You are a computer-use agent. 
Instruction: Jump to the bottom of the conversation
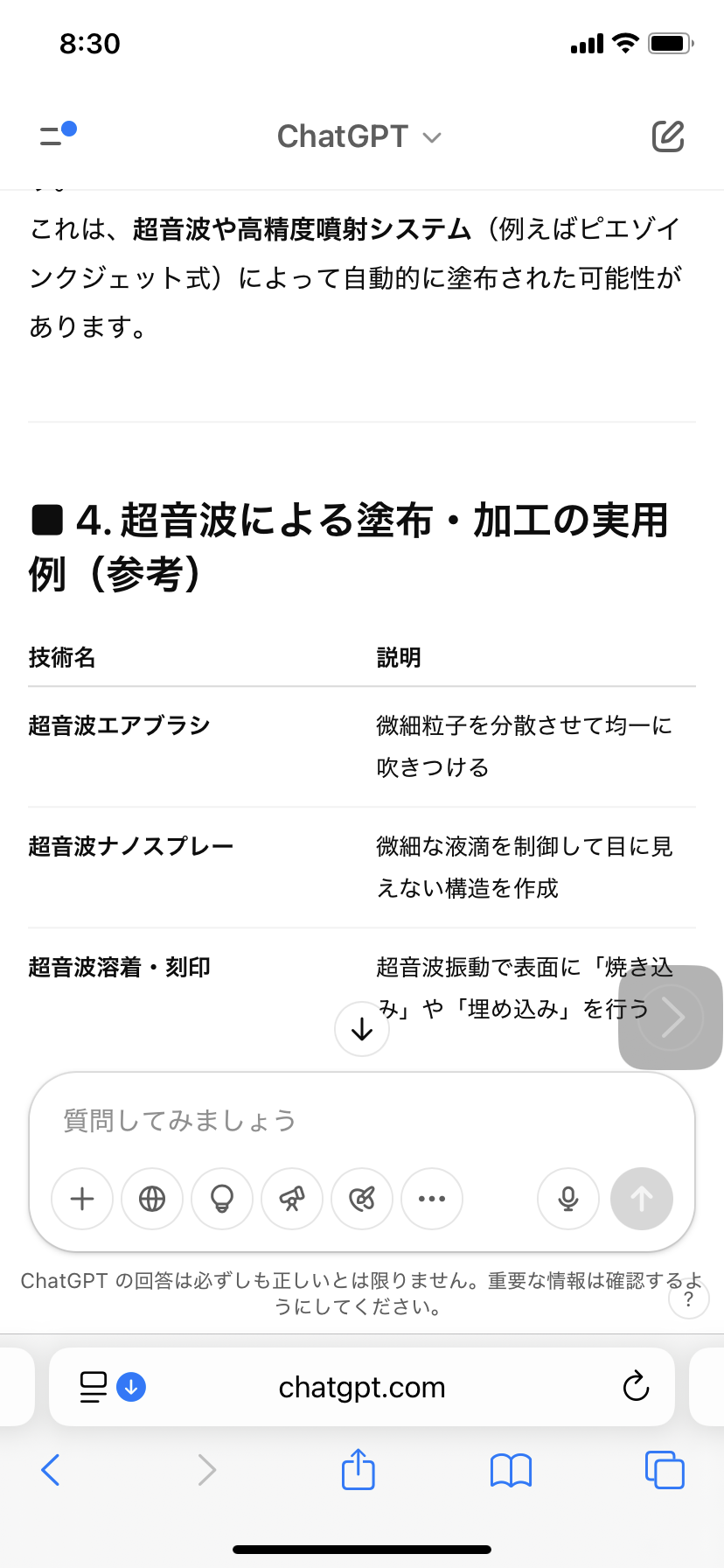pyautogui.click(x=361, y=1029)
